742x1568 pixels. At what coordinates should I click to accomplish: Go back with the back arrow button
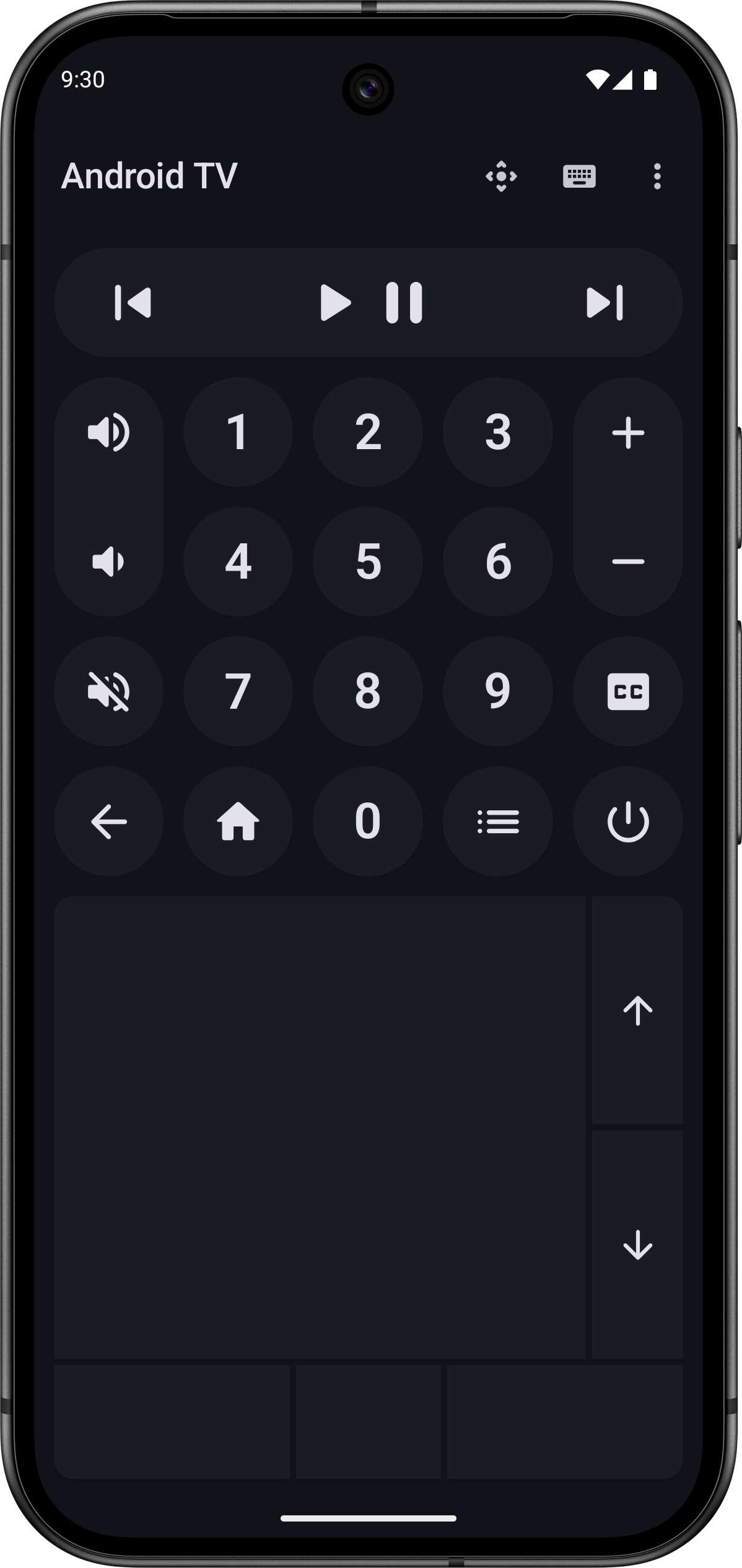point(109,821)
